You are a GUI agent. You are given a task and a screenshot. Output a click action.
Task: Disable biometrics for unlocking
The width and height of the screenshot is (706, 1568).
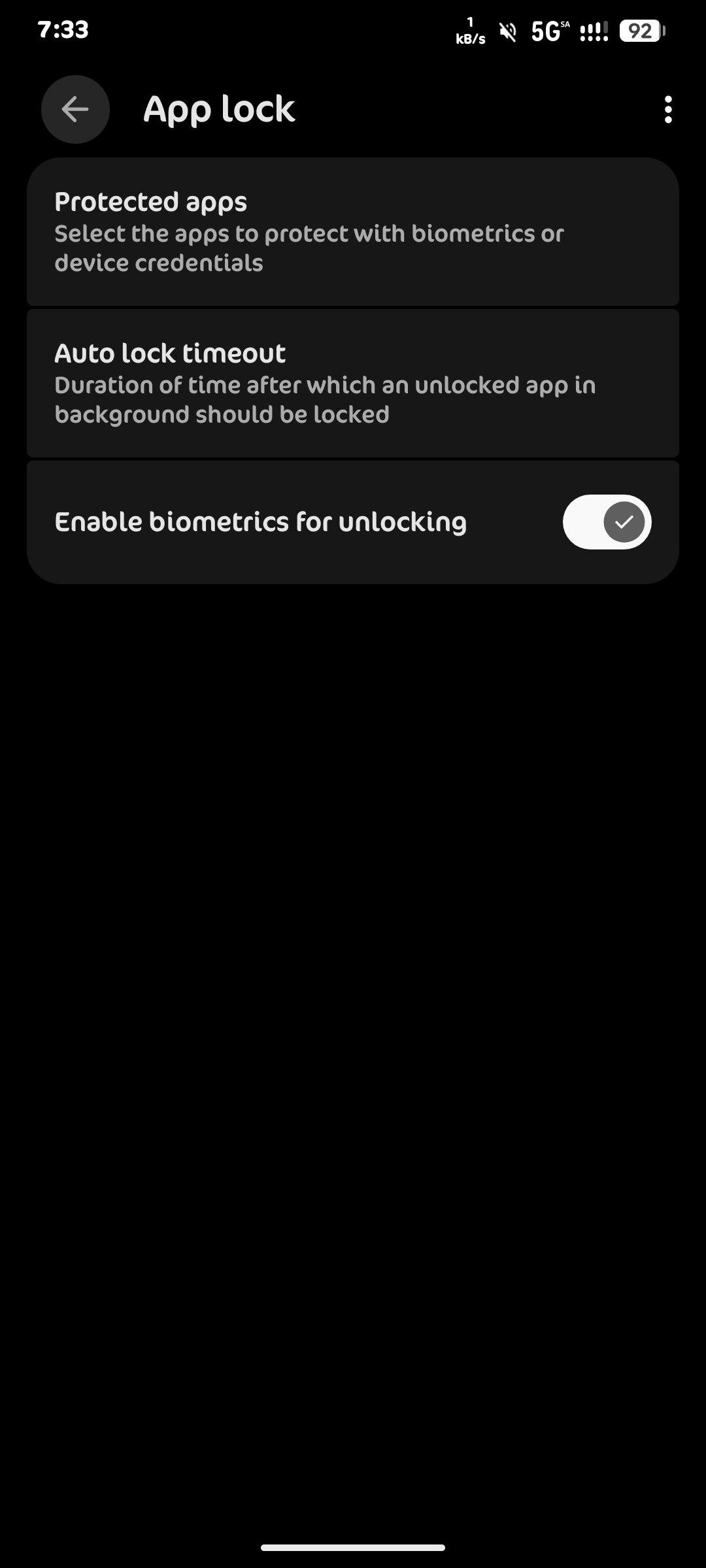coord(606,522)
